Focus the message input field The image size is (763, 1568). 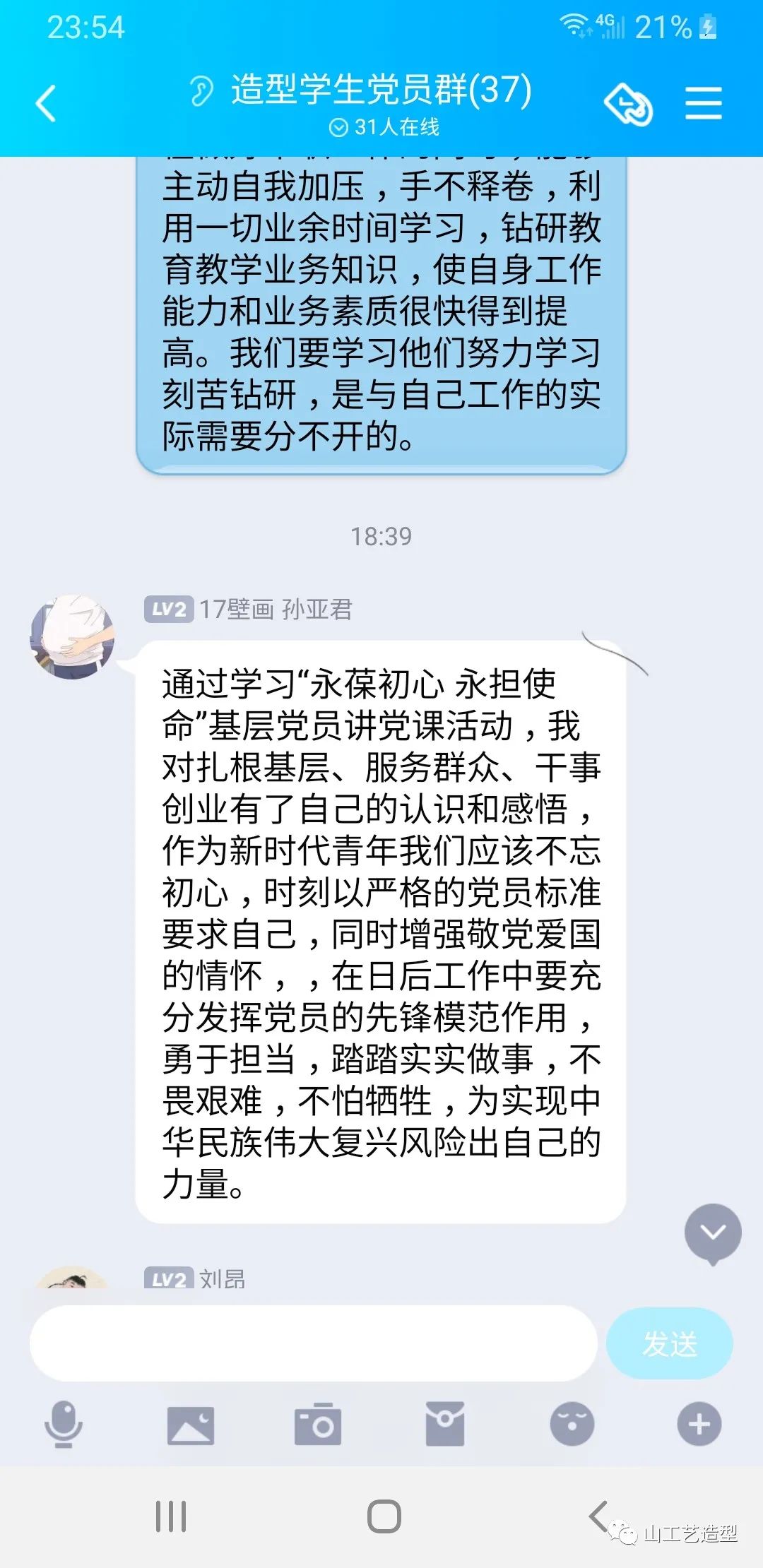314,1343
